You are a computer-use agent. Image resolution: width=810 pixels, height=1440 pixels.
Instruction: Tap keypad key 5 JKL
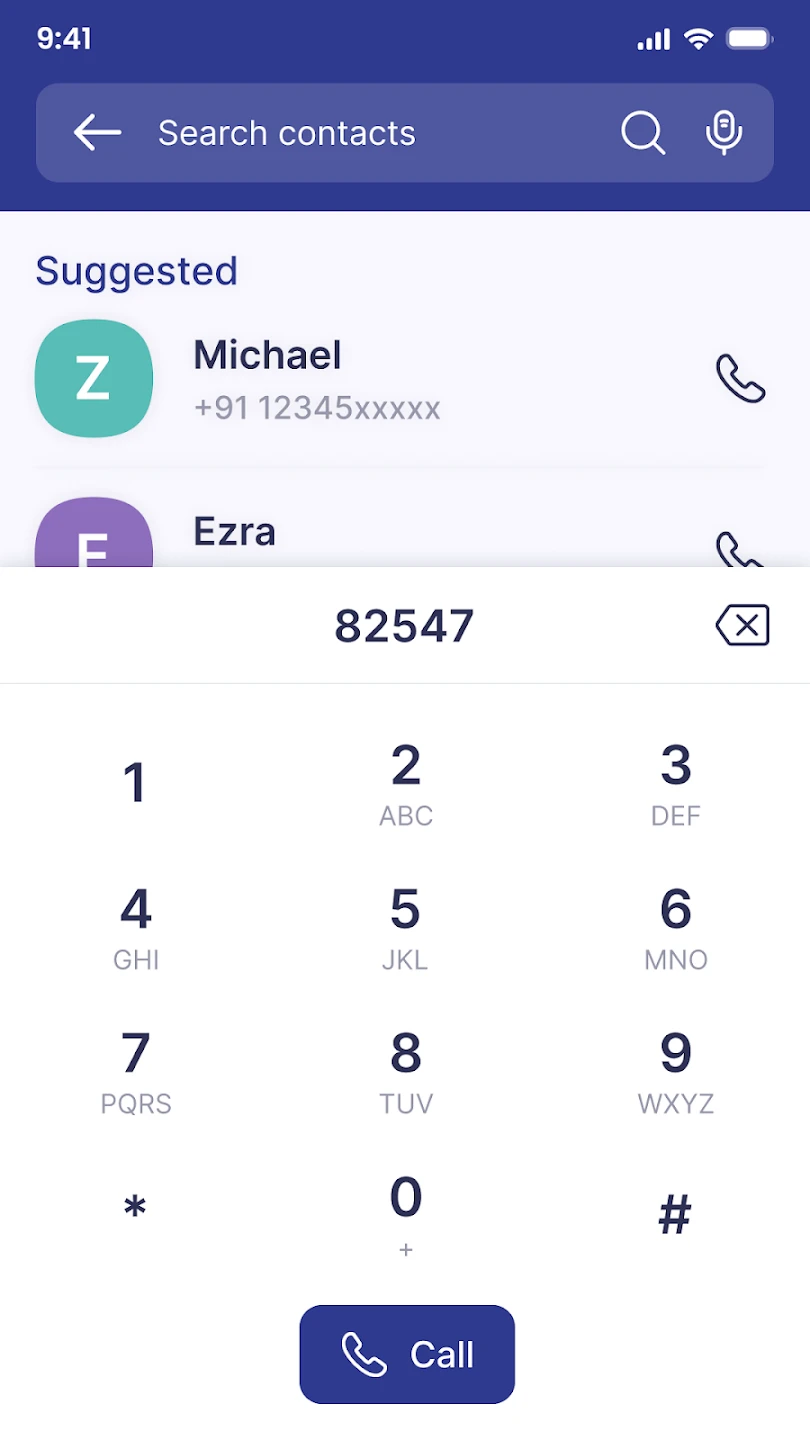405,928
